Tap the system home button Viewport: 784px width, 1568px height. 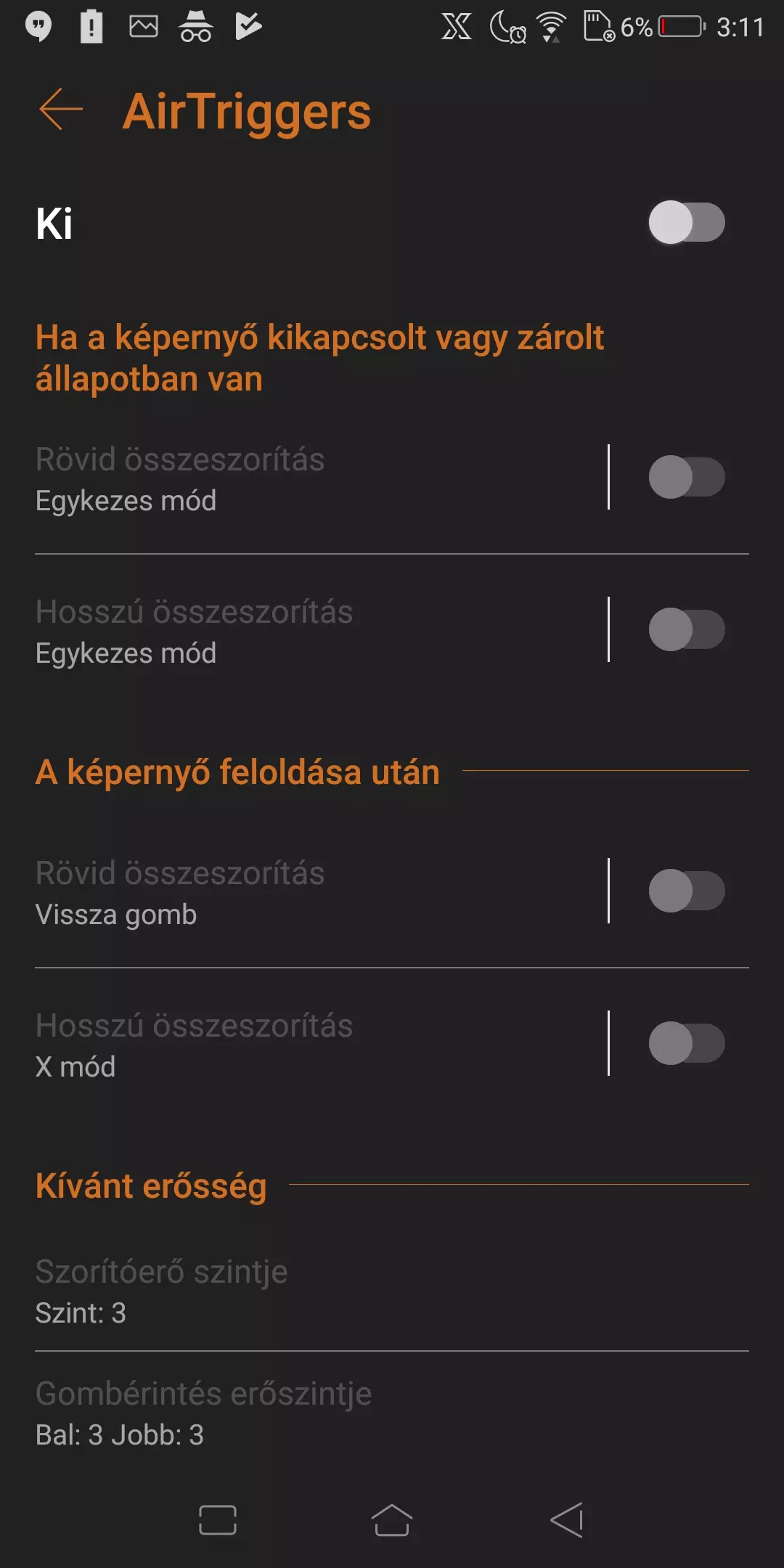tap(392, 1520)
